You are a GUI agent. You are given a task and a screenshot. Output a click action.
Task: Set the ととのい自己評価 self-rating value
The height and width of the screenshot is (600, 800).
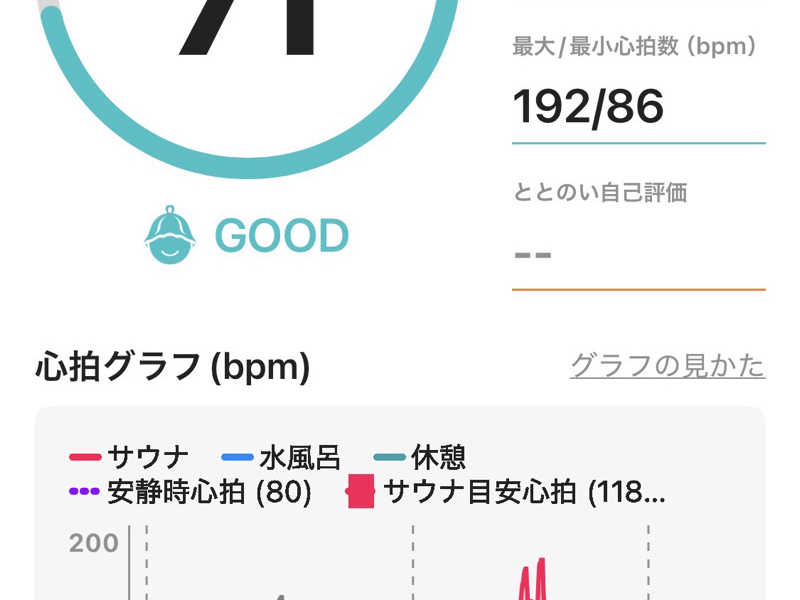[638, 252]
